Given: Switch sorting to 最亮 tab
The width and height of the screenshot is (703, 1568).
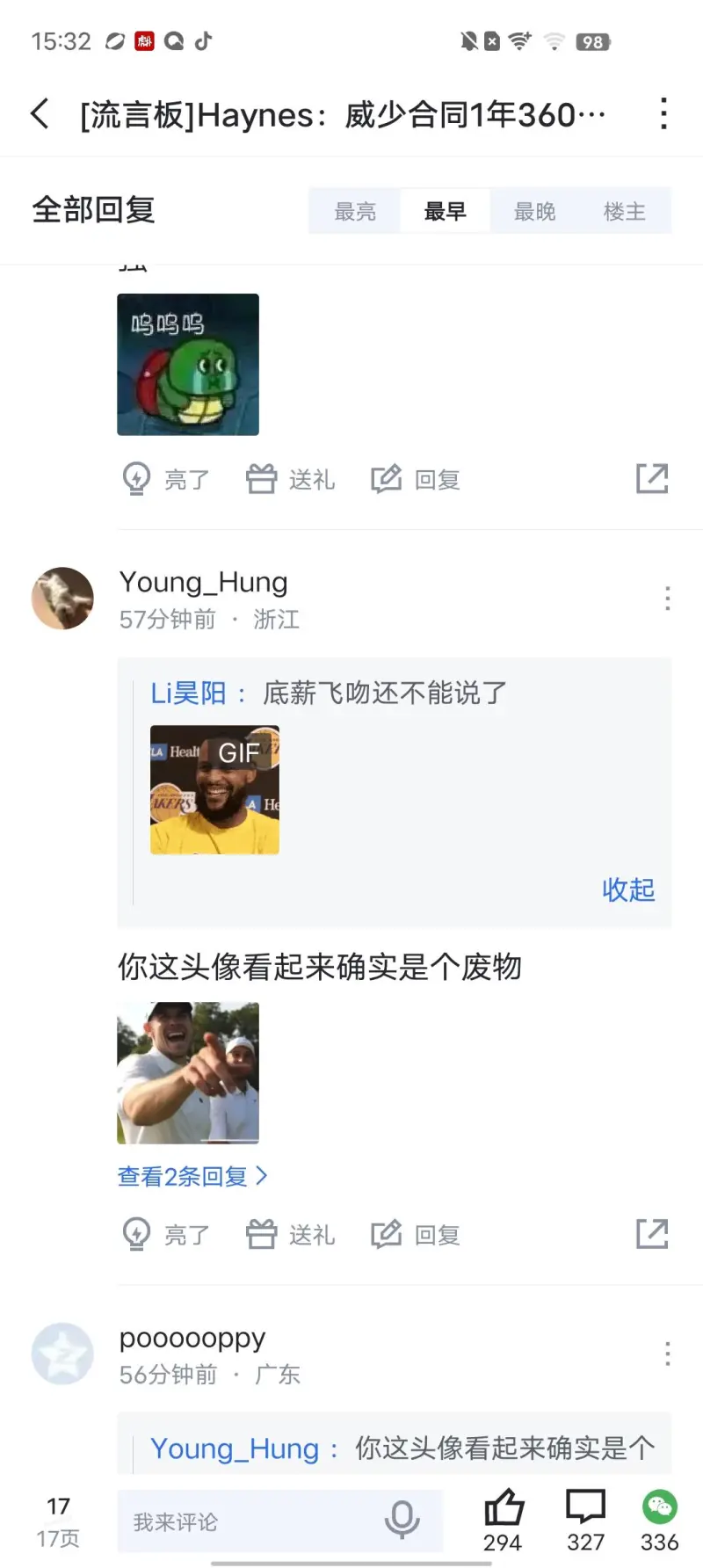Looking at the screenshot, I should pyautogui.click(x=355, y=210).
